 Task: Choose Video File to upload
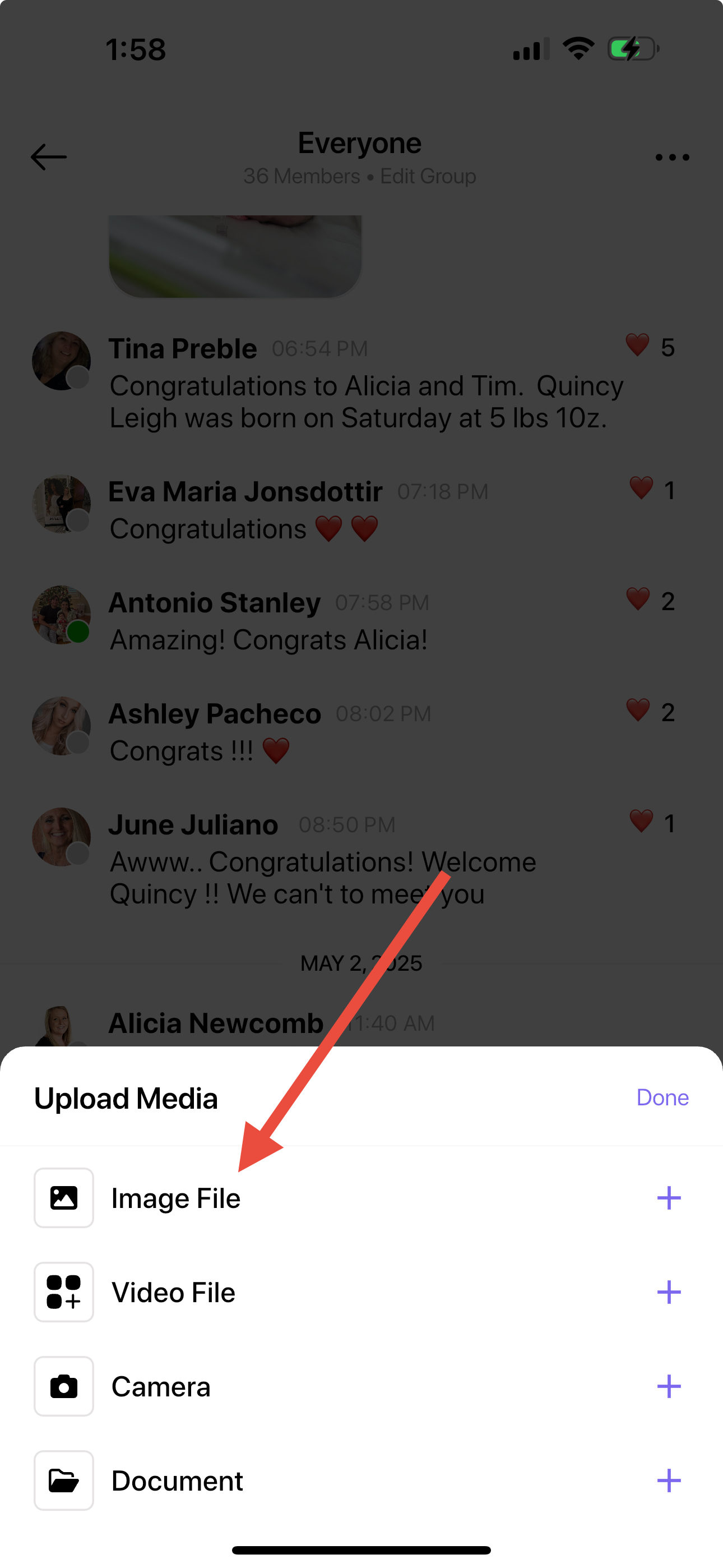[173, 1292]
